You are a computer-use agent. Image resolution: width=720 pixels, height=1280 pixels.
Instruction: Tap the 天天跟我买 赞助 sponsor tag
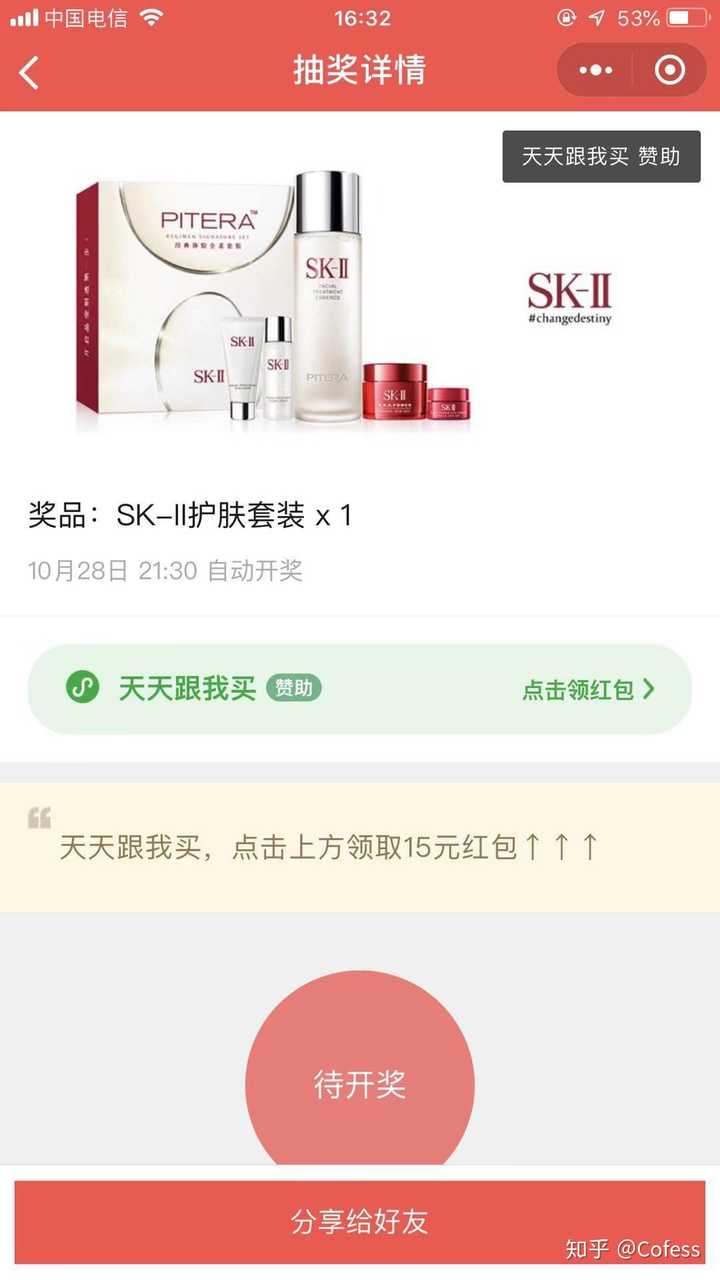tap(601, 156)
